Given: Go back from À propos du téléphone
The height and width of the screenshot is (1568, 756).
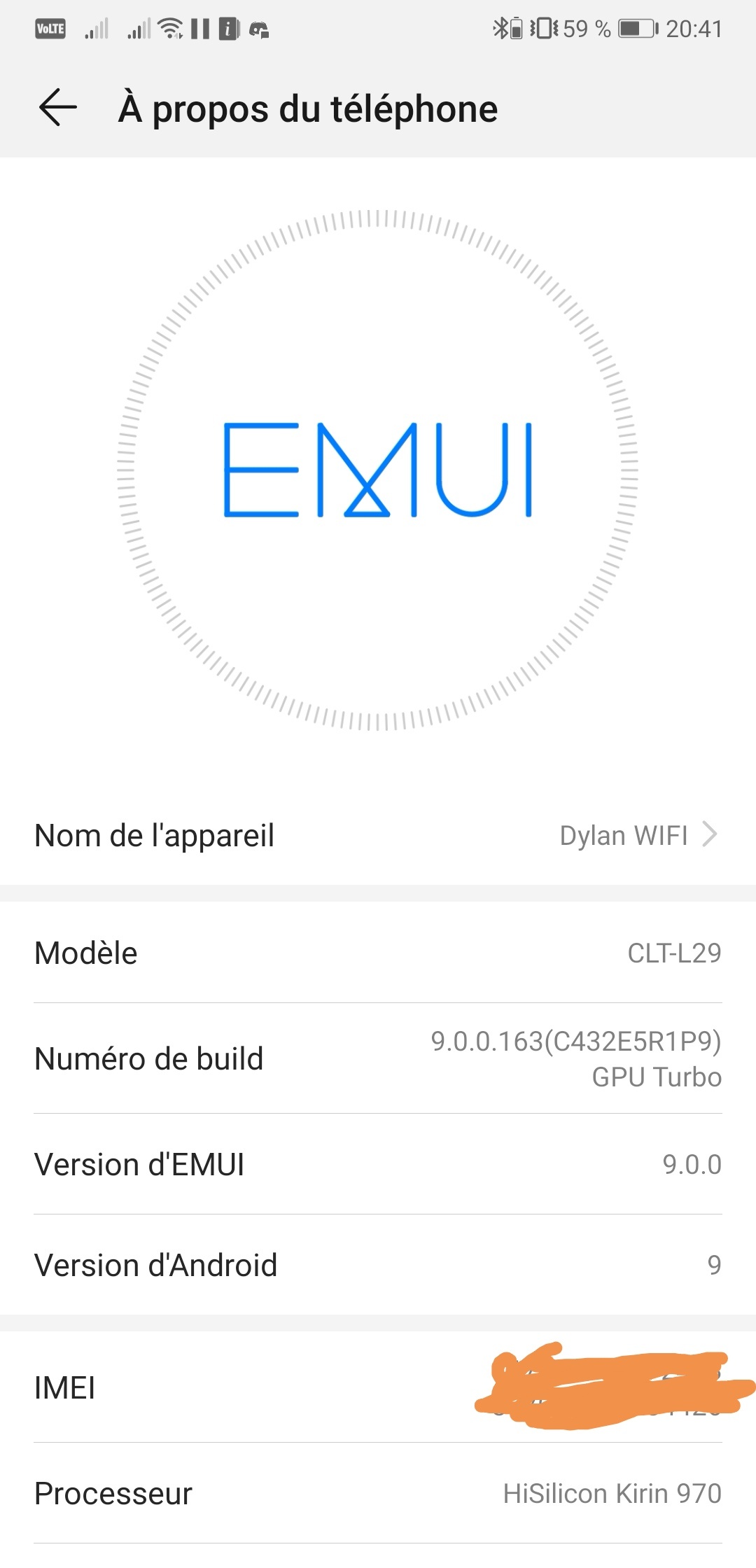Looking at the screenshot, I should click(57, 108).
